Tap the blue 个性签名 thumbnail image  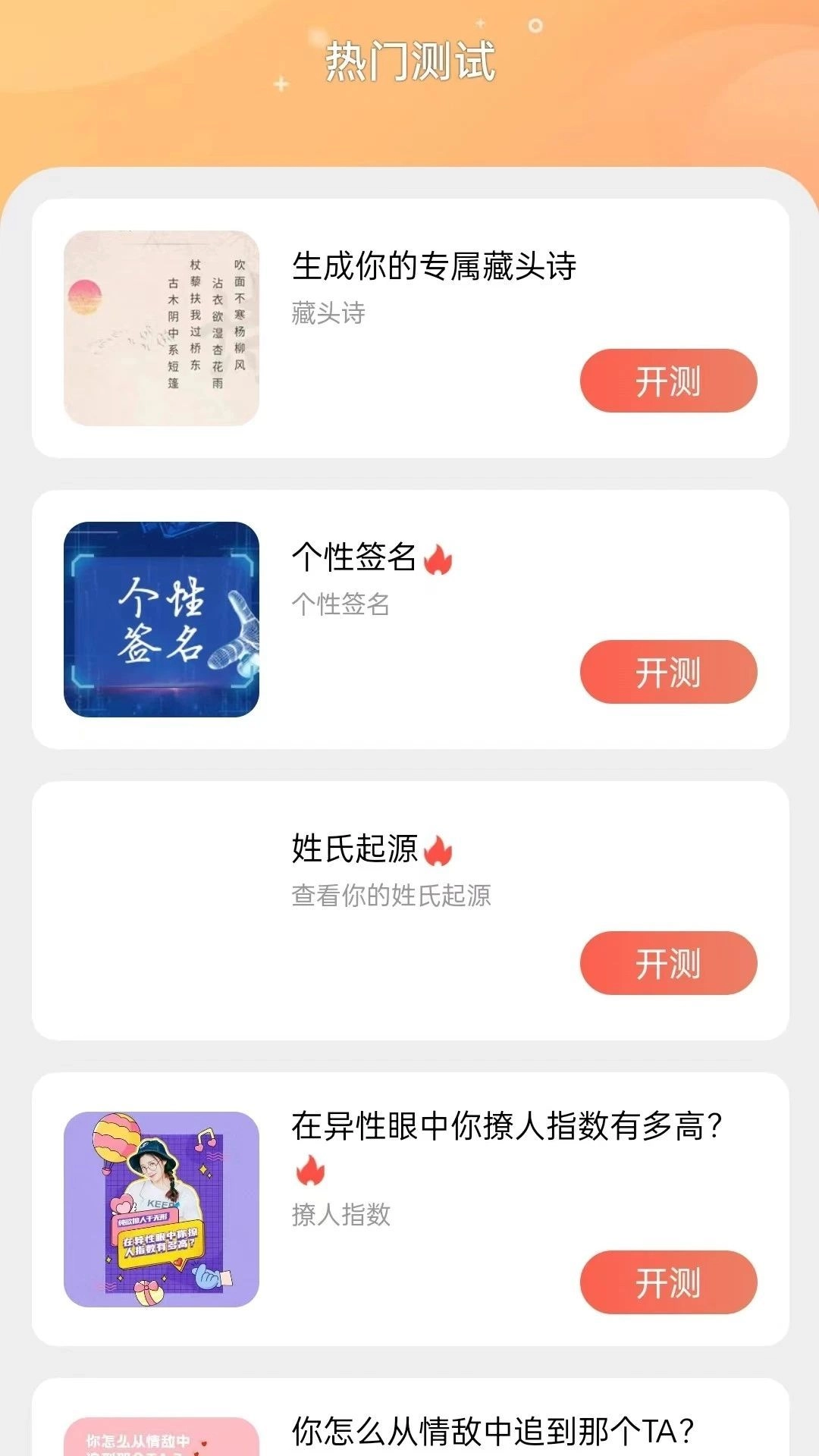point(161,618)
